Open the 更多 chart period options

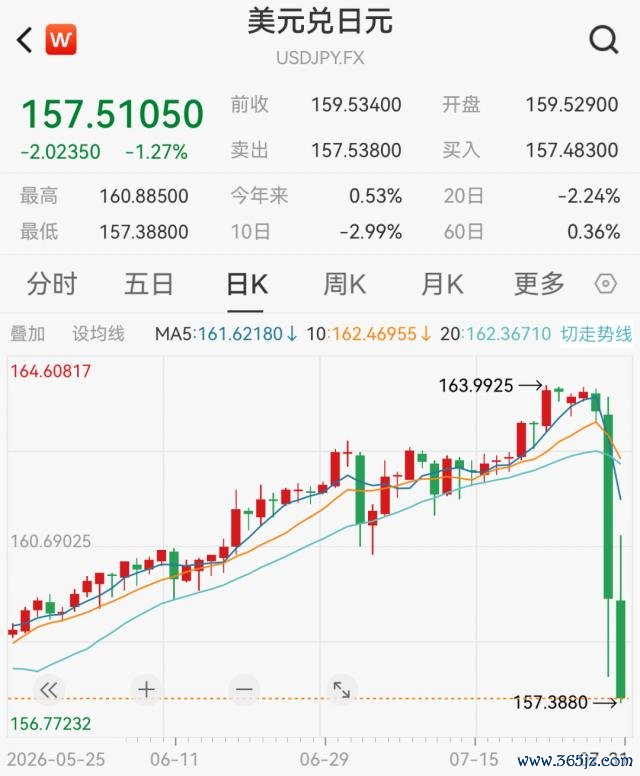[x=539, y=284]
